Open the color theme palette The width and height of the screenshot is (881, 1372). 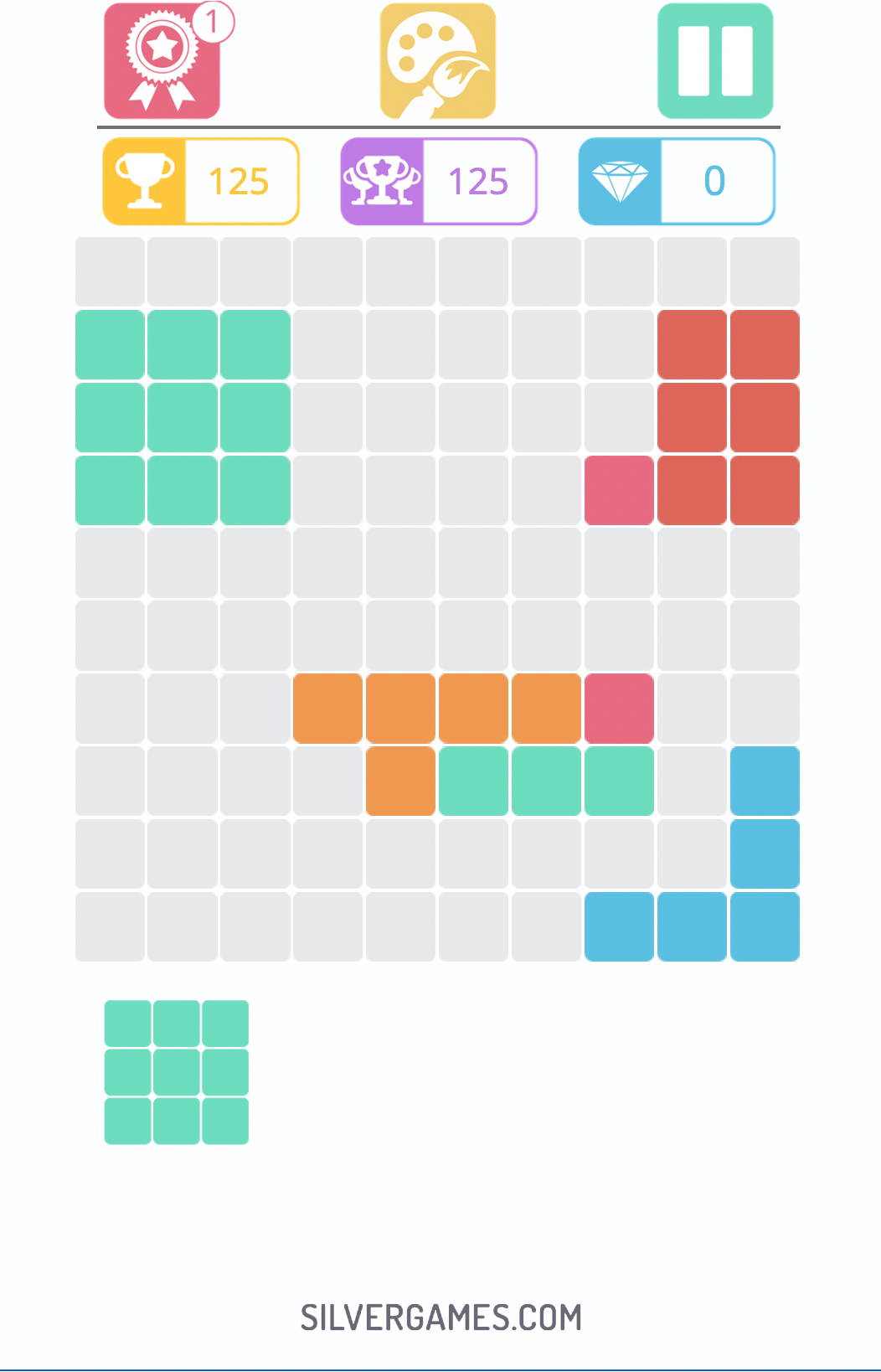[x=438, y=61]
